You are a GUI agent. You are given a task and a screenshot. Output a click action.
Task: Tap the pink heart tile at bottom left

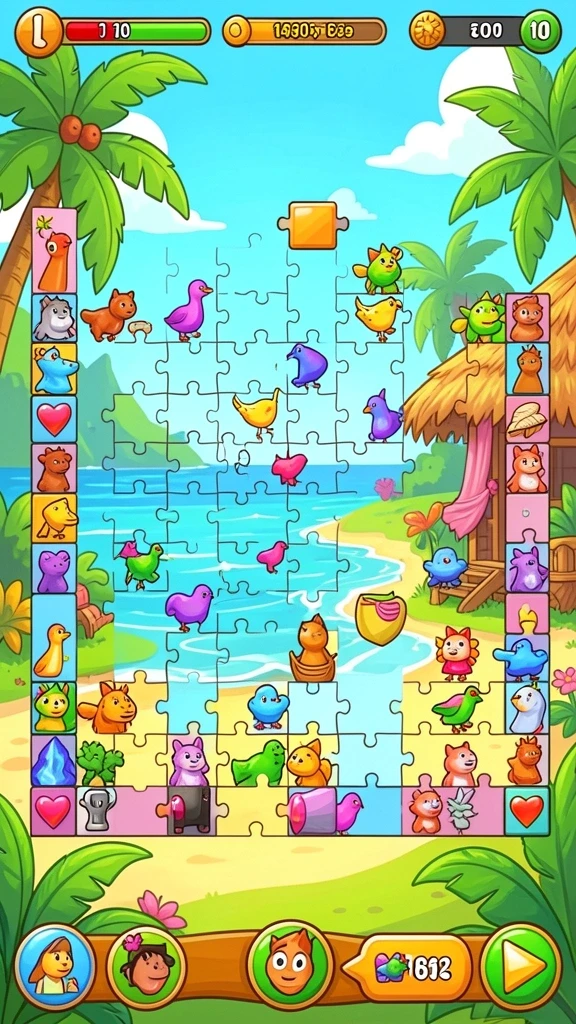point(53,812)
